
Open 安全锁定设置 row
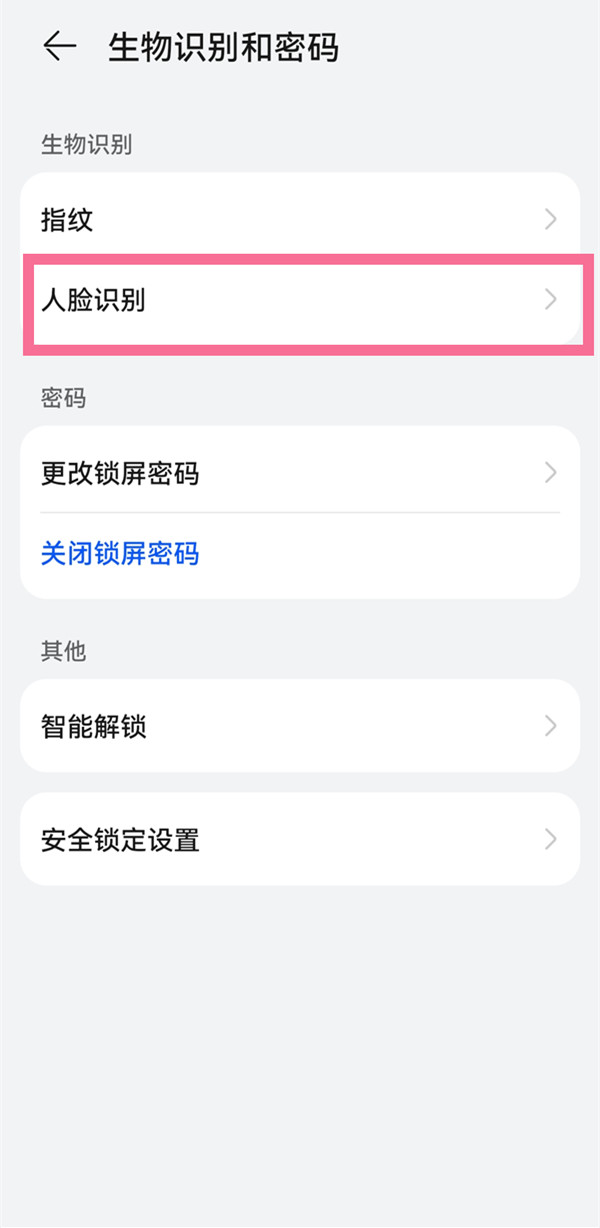(300, 839)
